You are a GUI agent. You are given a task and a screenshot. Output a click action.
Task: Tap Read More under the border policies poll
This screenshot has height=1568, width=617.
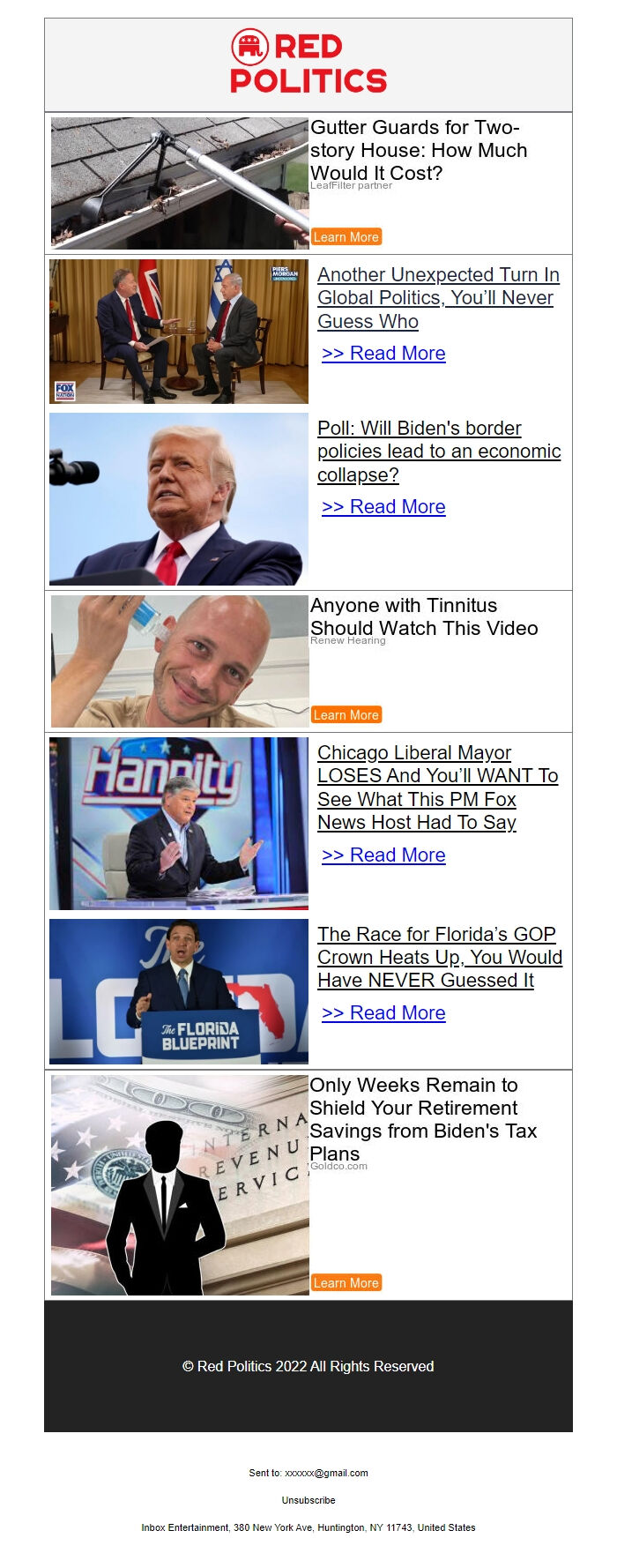pyautogui.click(x=383, y=507)
